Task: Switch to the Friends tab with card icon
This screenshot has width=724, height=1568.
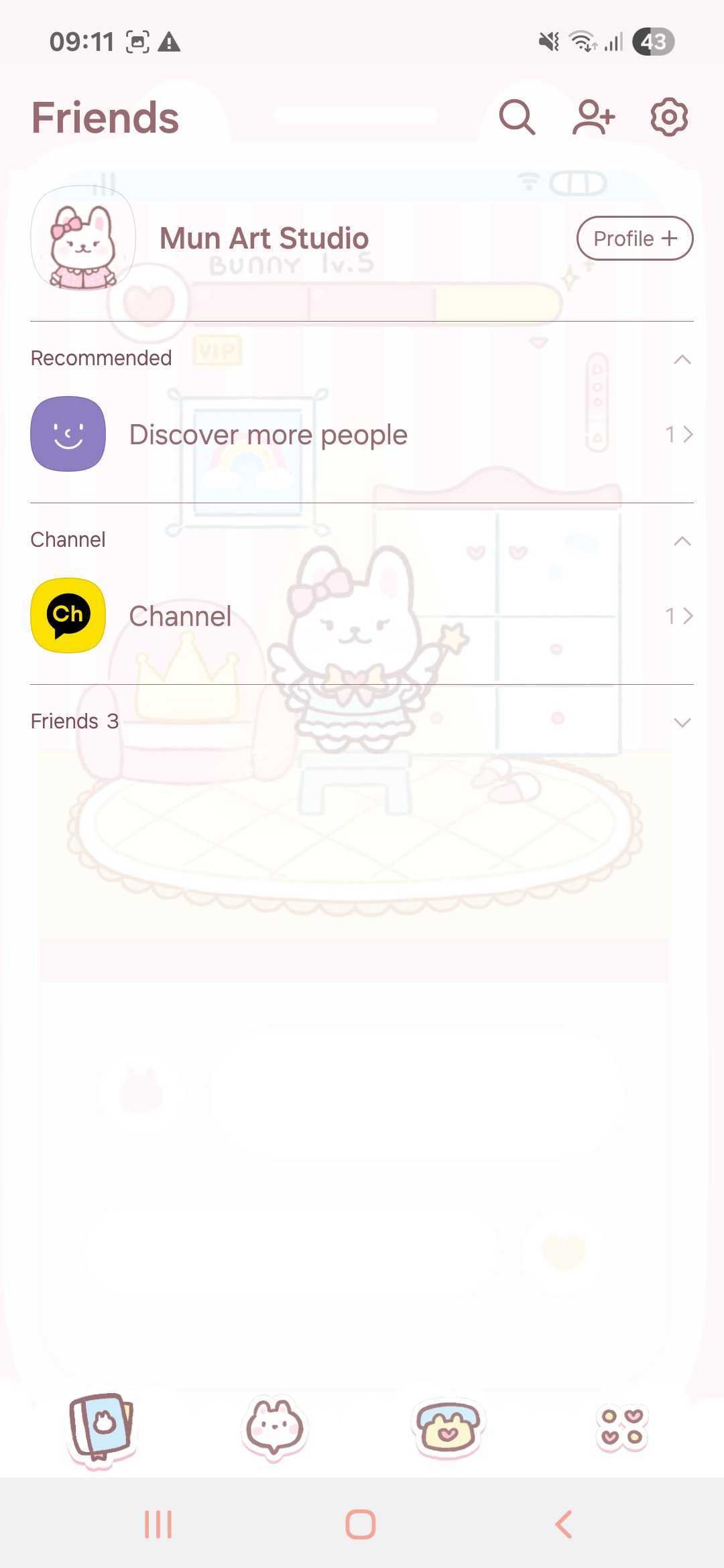Action: [x=102, y=1427]
